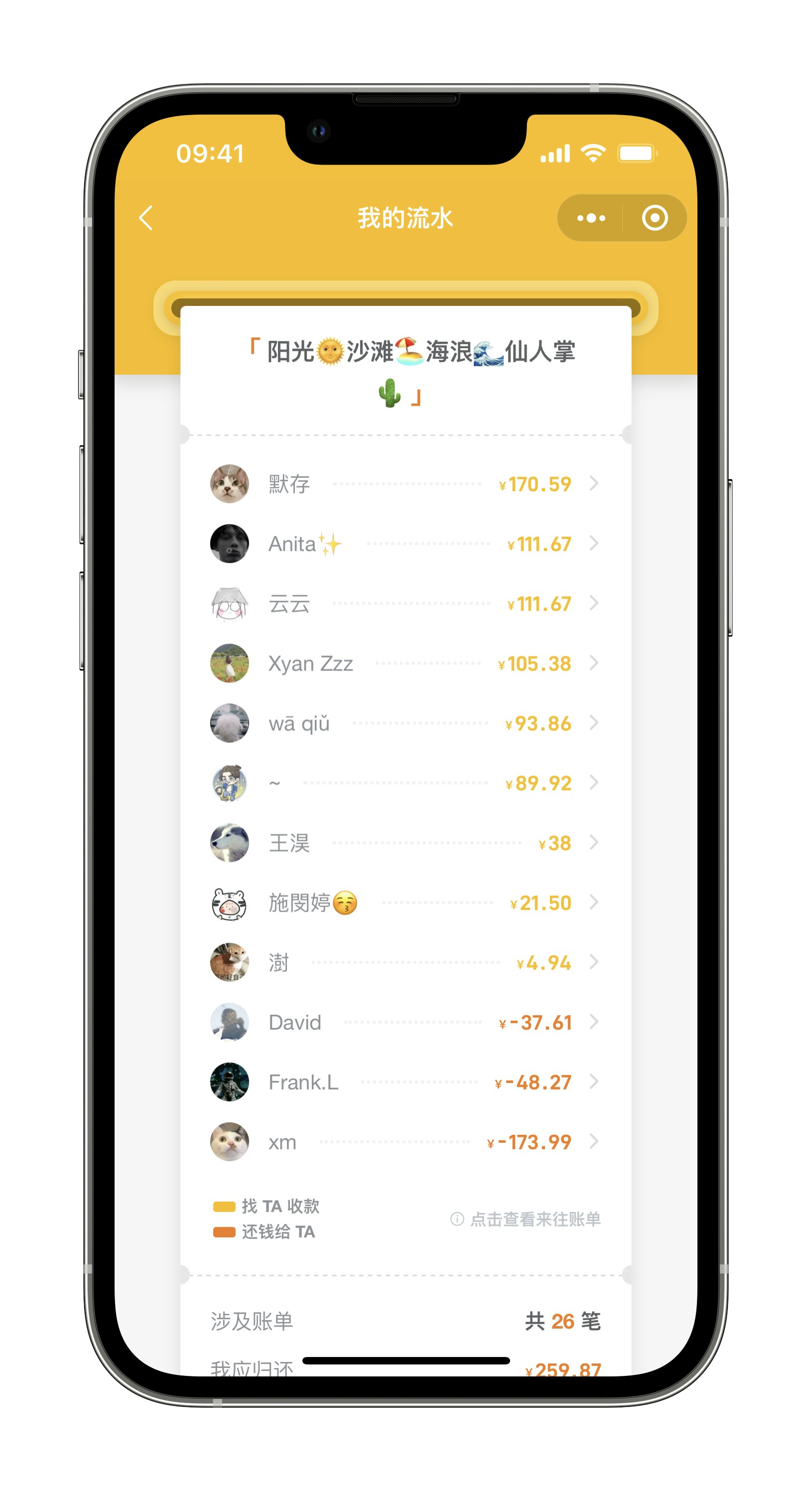Open the Frank.L debt row
Viewport: 812px width, 1491px height.
(x=405, y=1083)
